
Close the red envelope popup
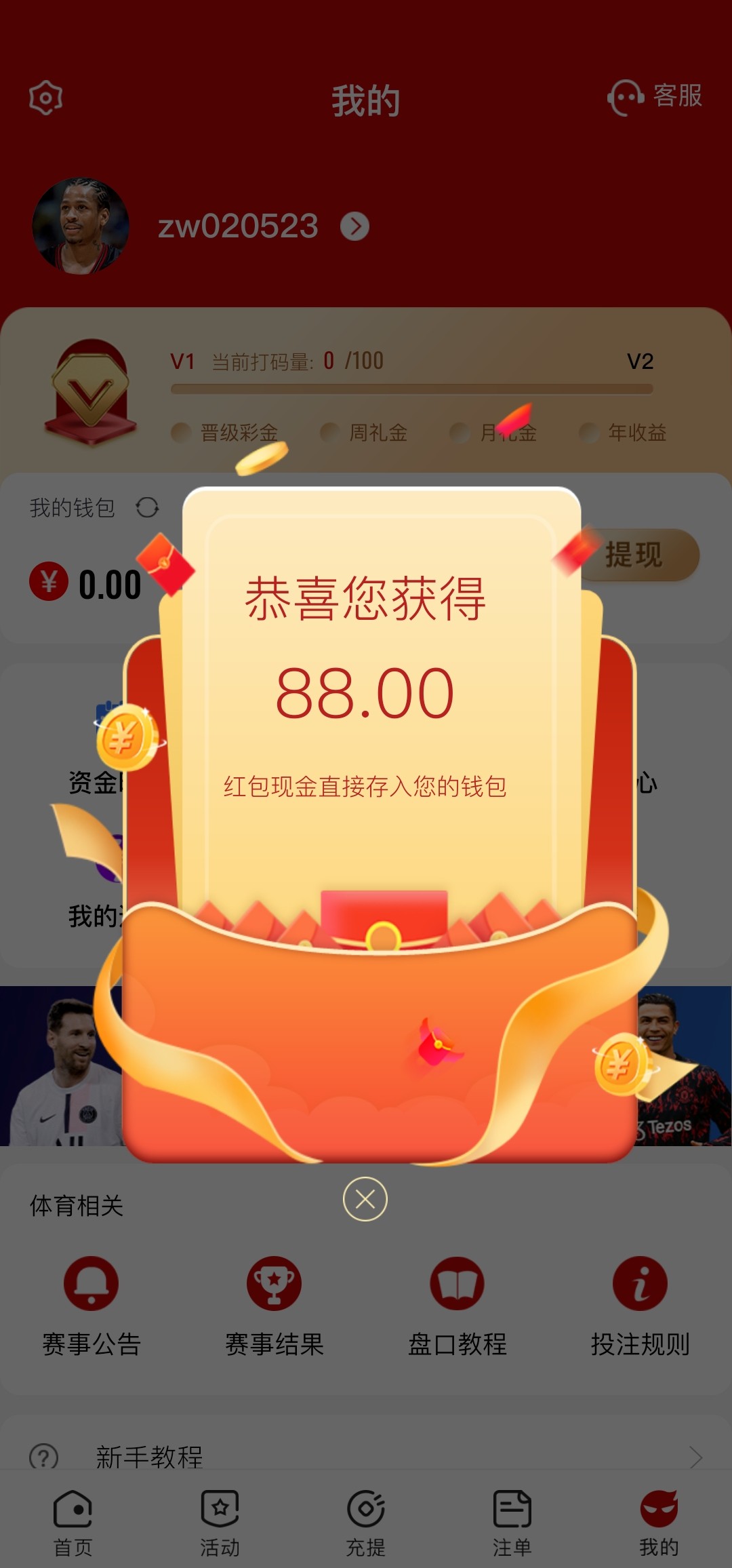click(365, 1199)
